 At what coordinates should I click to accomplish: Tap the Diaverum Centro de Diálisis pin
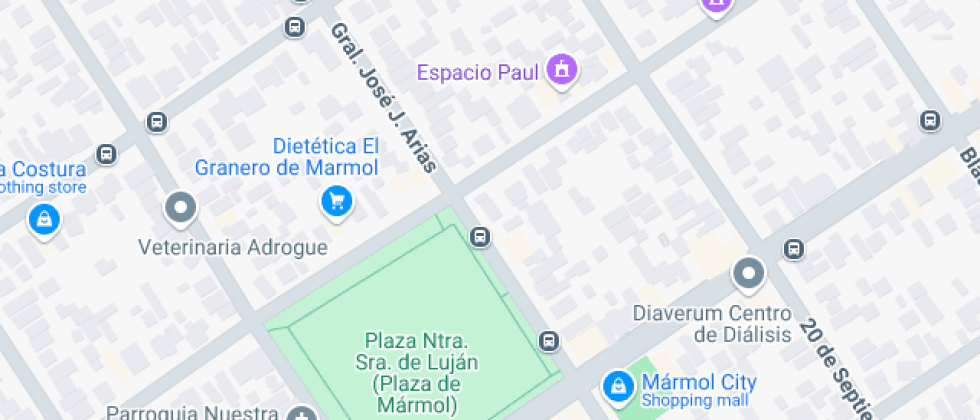pyautogui.click(x=748, y=273)
